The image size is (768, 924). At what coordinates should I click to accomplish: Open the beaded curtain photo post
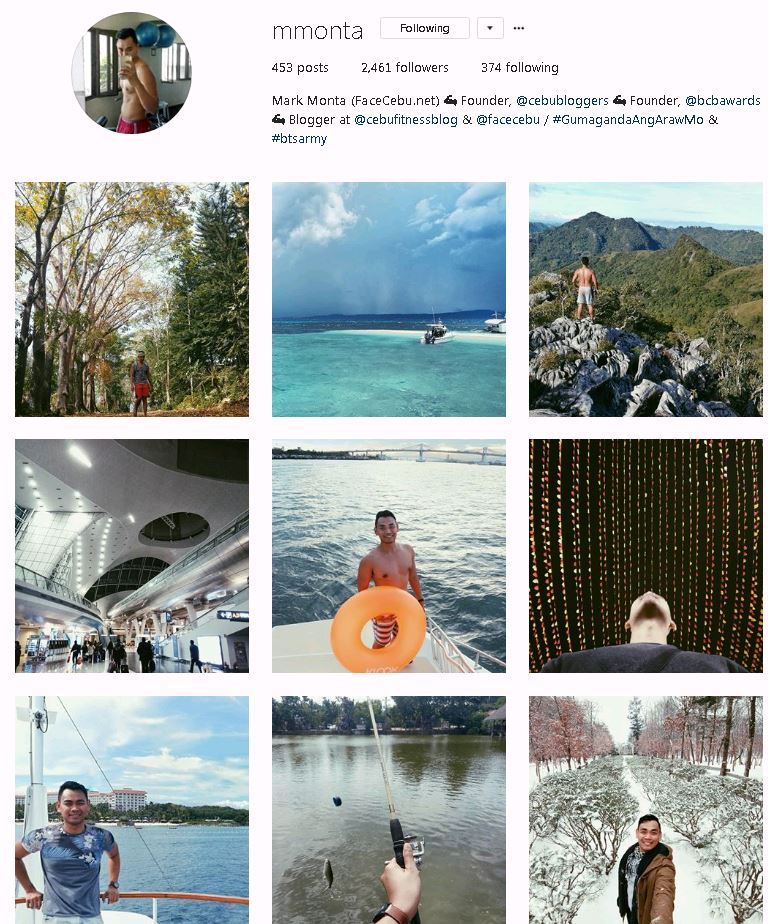pyautogui.click(x=645, y=555)
